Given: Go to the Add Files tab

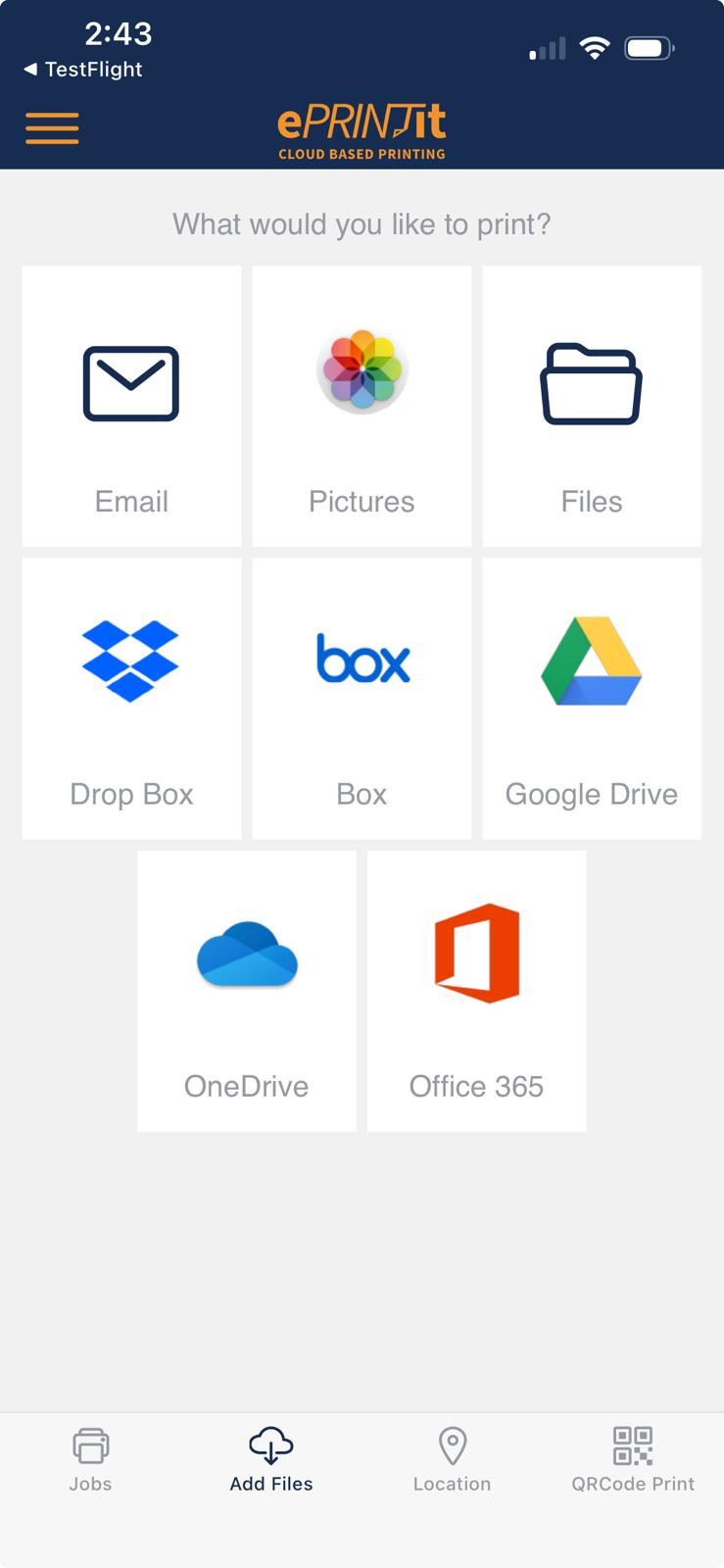Looking at the screenshot, I should click(x=271, y=1459).
